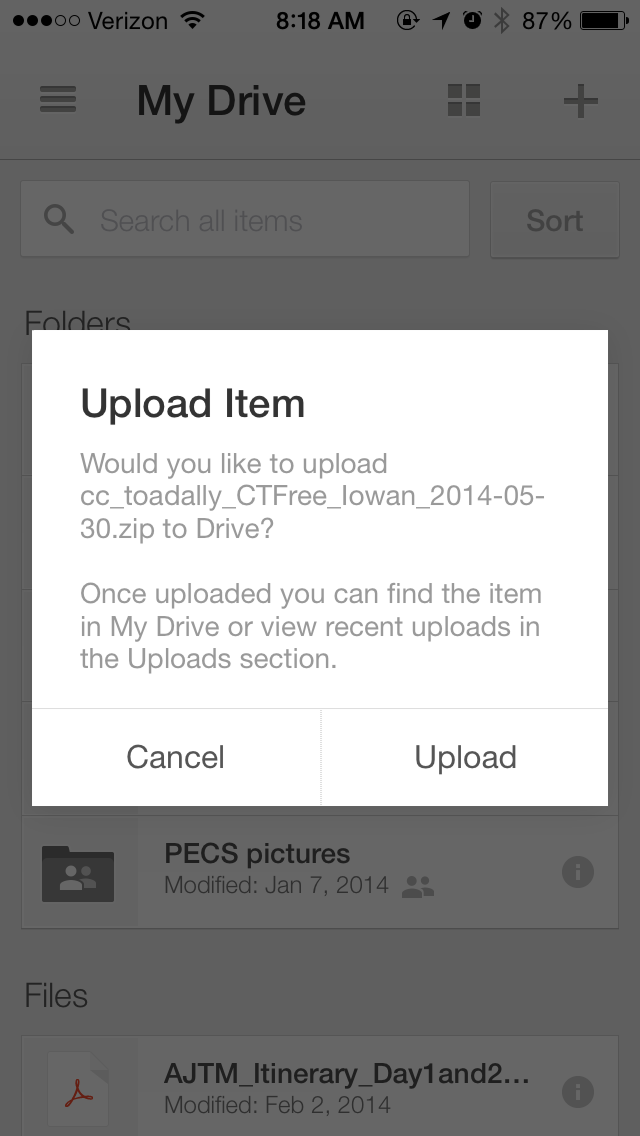640x1136 pixels.
Task: Confirm upload of the zip file
Action: [x=465, y=757]
